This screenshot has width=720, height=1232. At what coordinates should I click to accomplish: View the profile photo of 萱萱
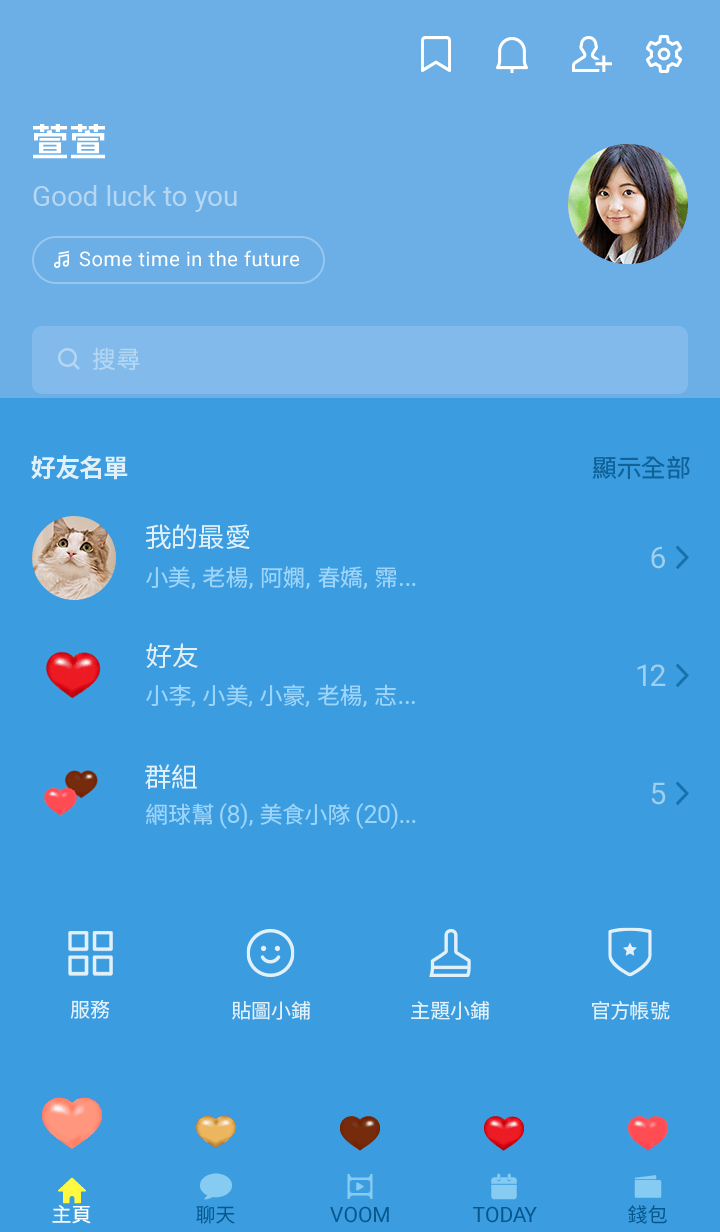point(628,204)
